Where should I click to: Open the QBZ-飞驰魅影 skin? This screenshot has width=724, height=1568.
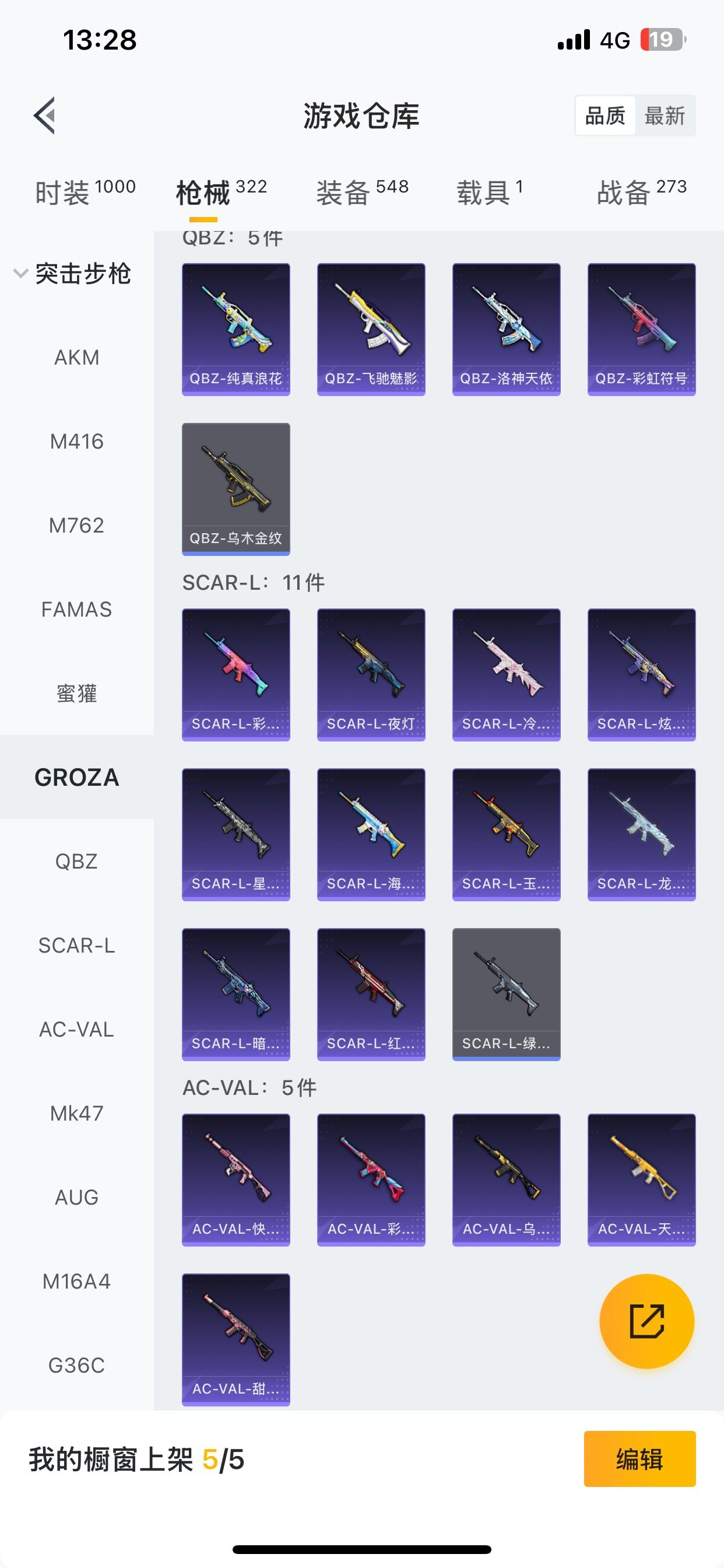pos(371,330)
